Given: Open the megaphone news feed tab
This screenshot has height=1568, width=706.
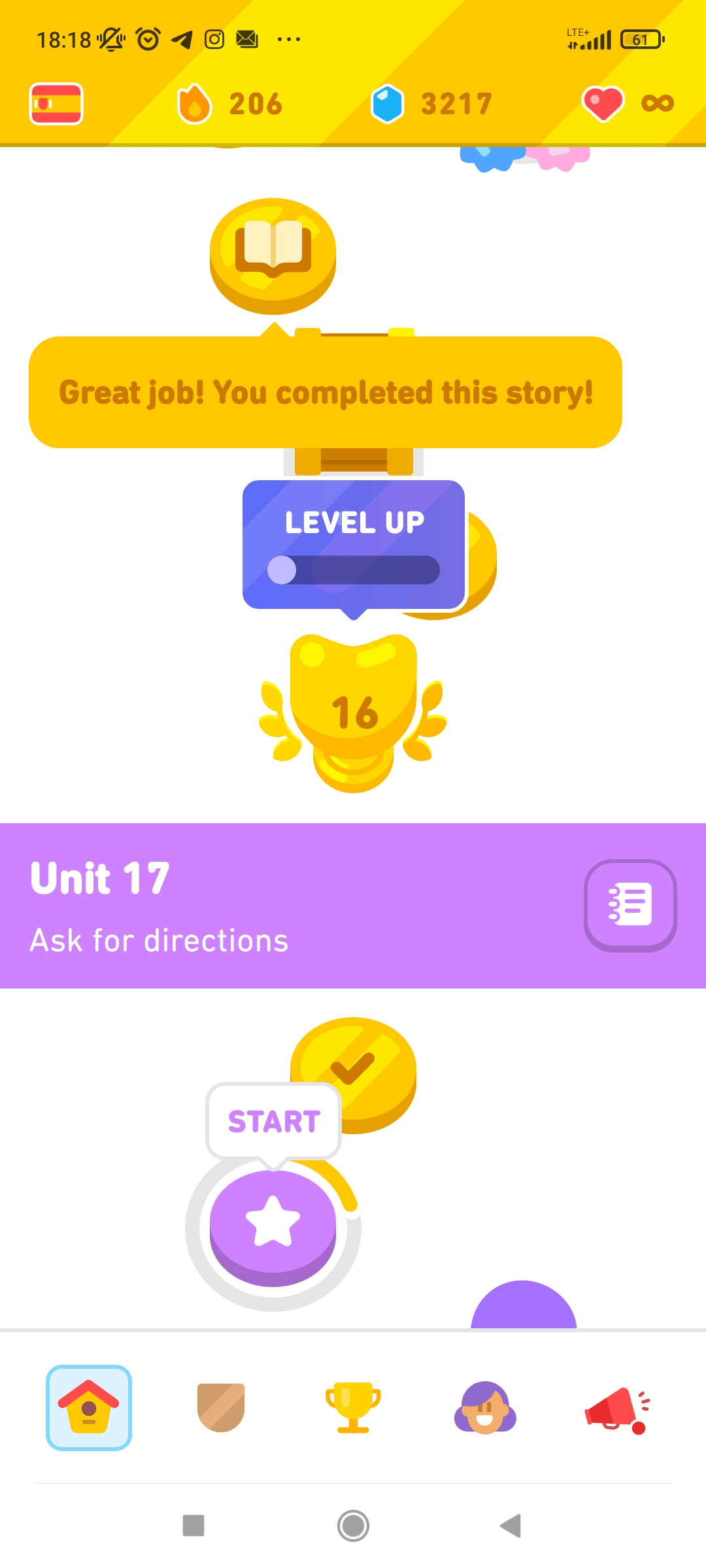Looking at the screenshot, I should coord(616,1408).
